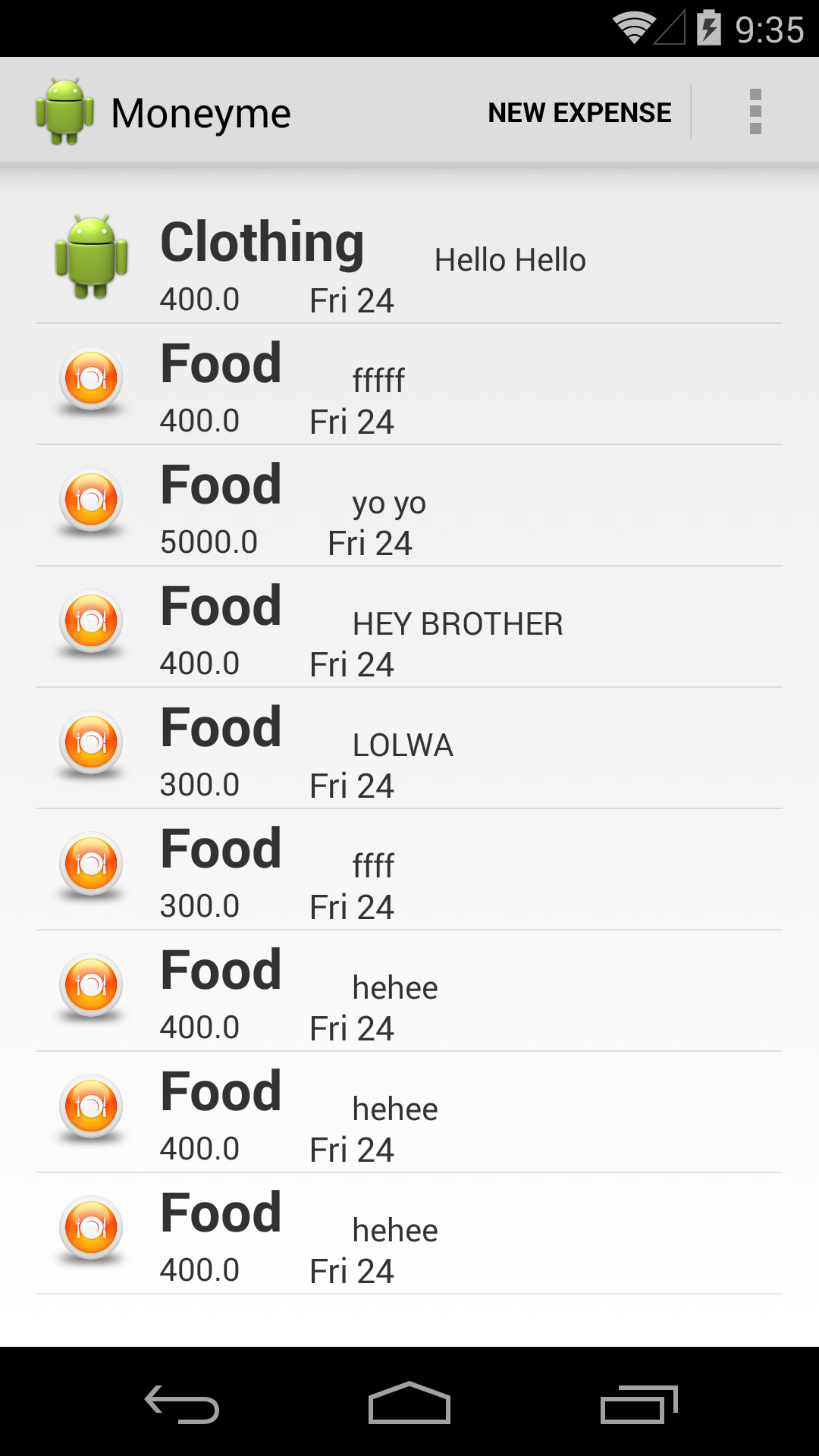Open the Food expense noted ffff
819x1456 pixels.
pos(409,870)
